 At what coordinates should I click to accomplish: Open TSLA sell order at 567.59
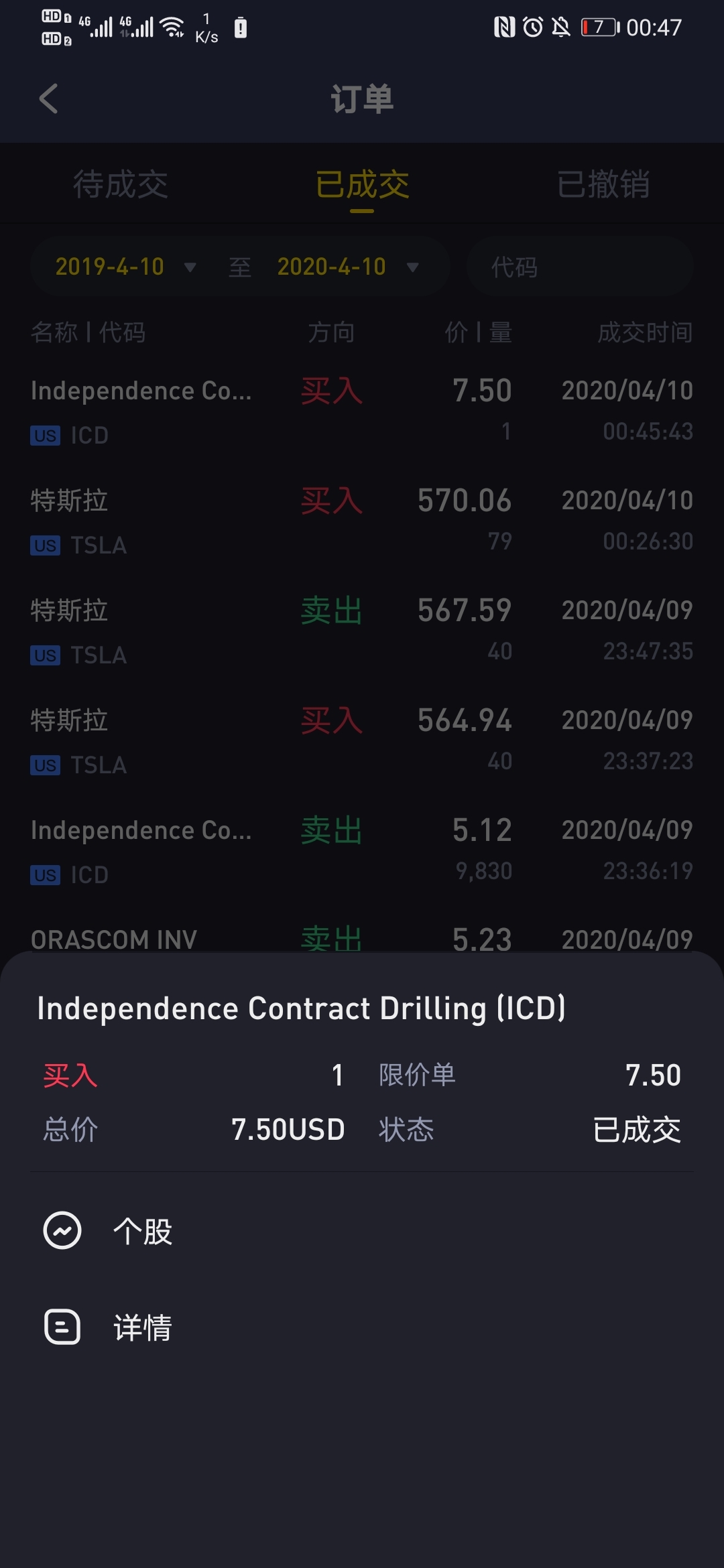pyautogui.click(x=362, y=631)
